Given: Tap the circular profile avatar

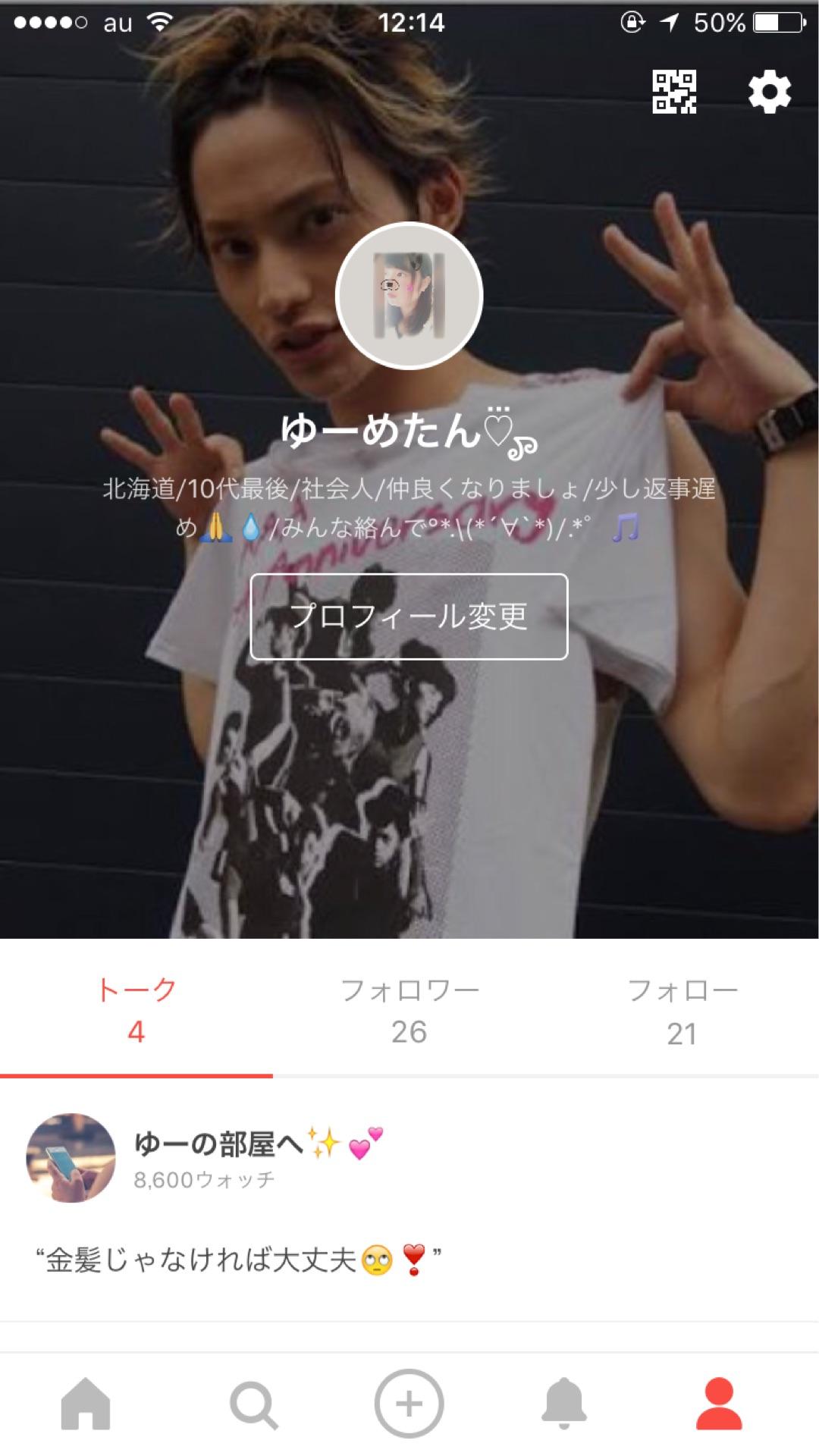Looking at the screenshot, I should coord(409,296).
